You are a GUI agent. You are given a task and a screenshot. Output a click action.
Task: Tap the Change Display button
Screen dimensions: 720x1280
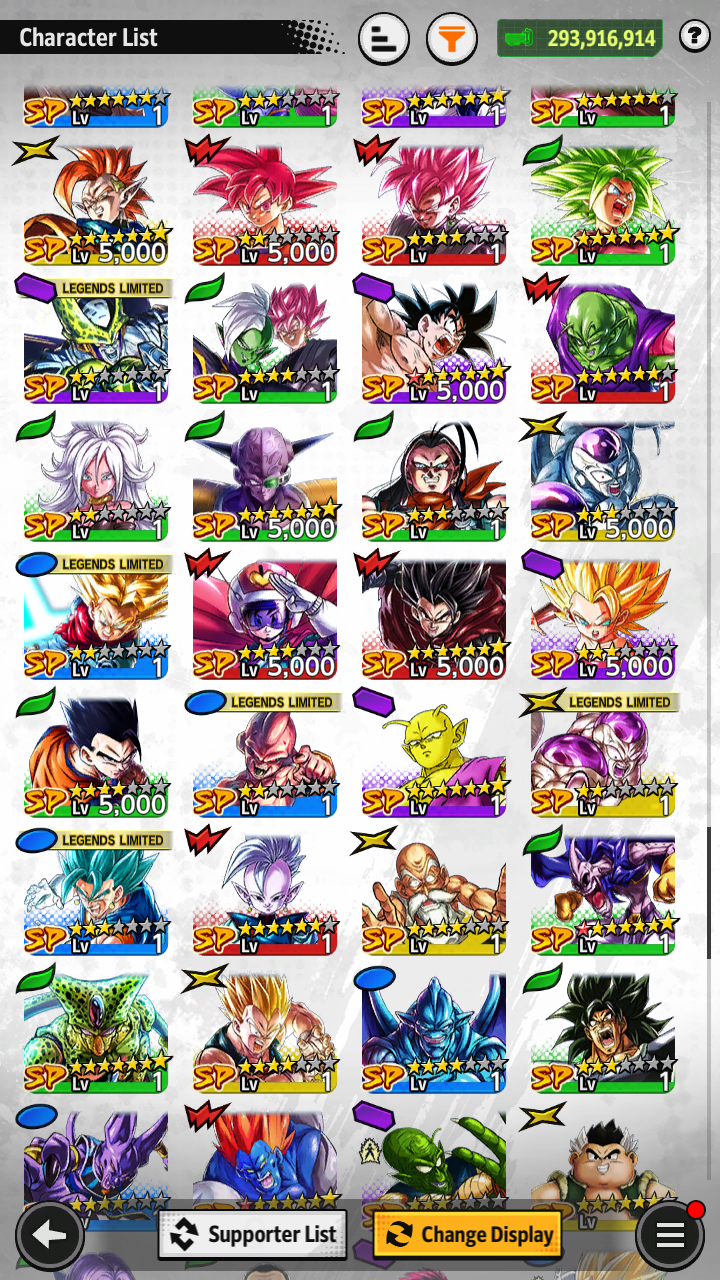click(467, 1234)
